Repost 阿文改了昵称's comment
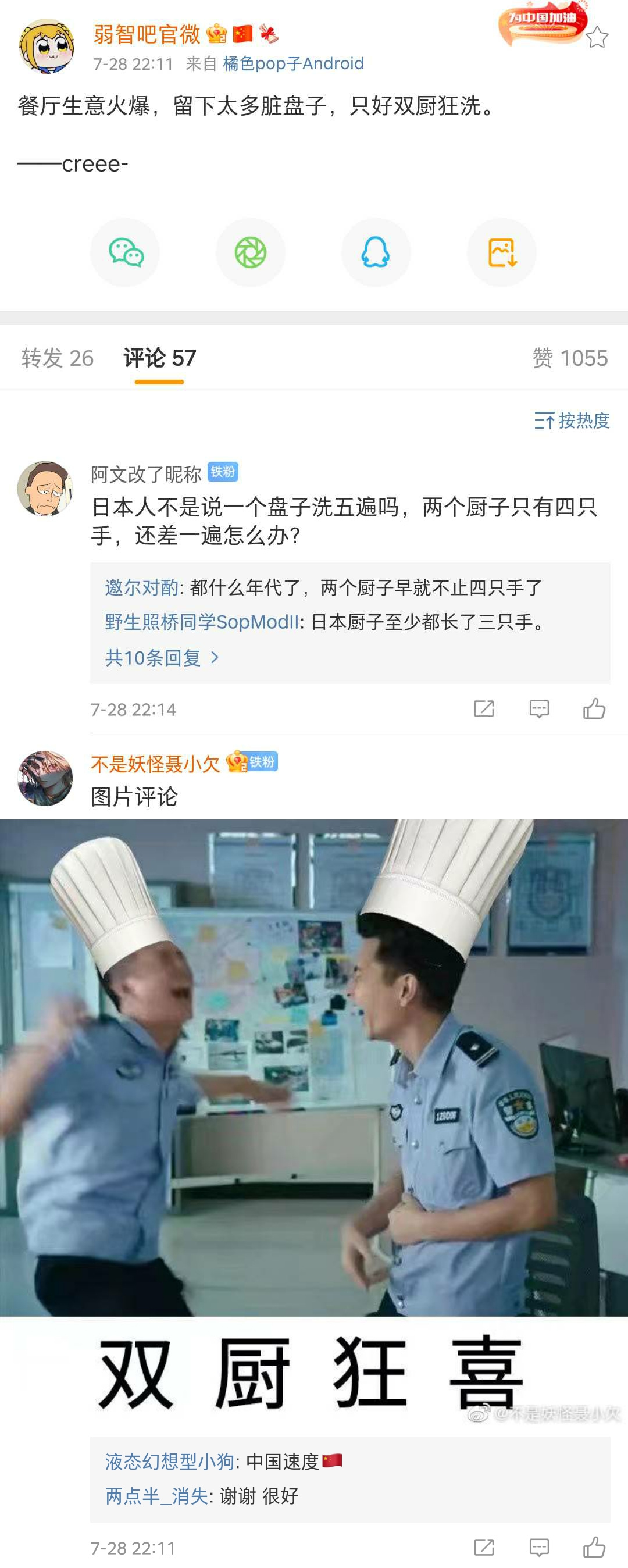This screenshot has height=1568, width=628. click(484, 708)
